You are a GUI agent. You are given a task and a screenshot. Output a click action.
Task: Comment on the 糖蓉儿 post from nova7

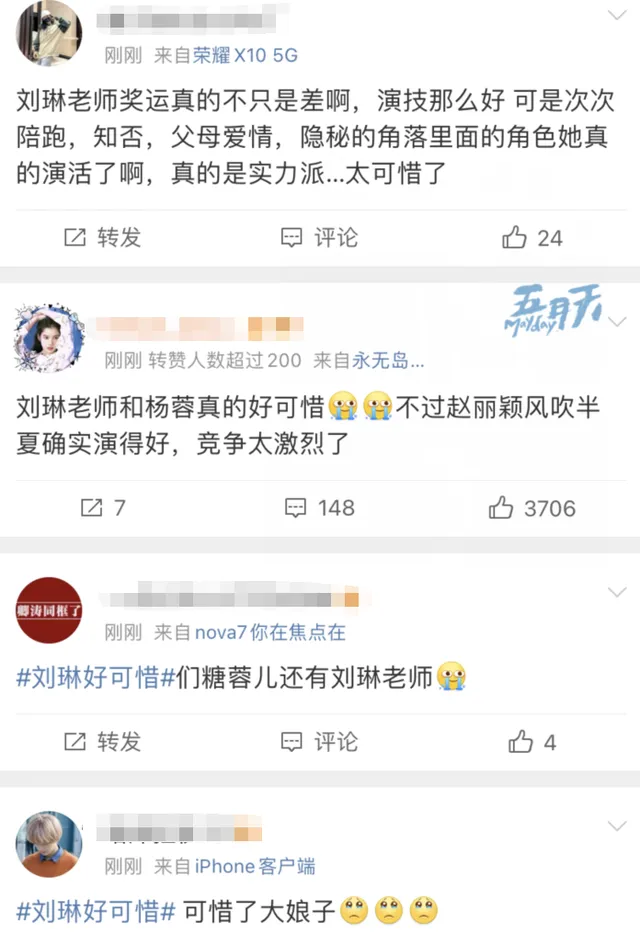319,742
